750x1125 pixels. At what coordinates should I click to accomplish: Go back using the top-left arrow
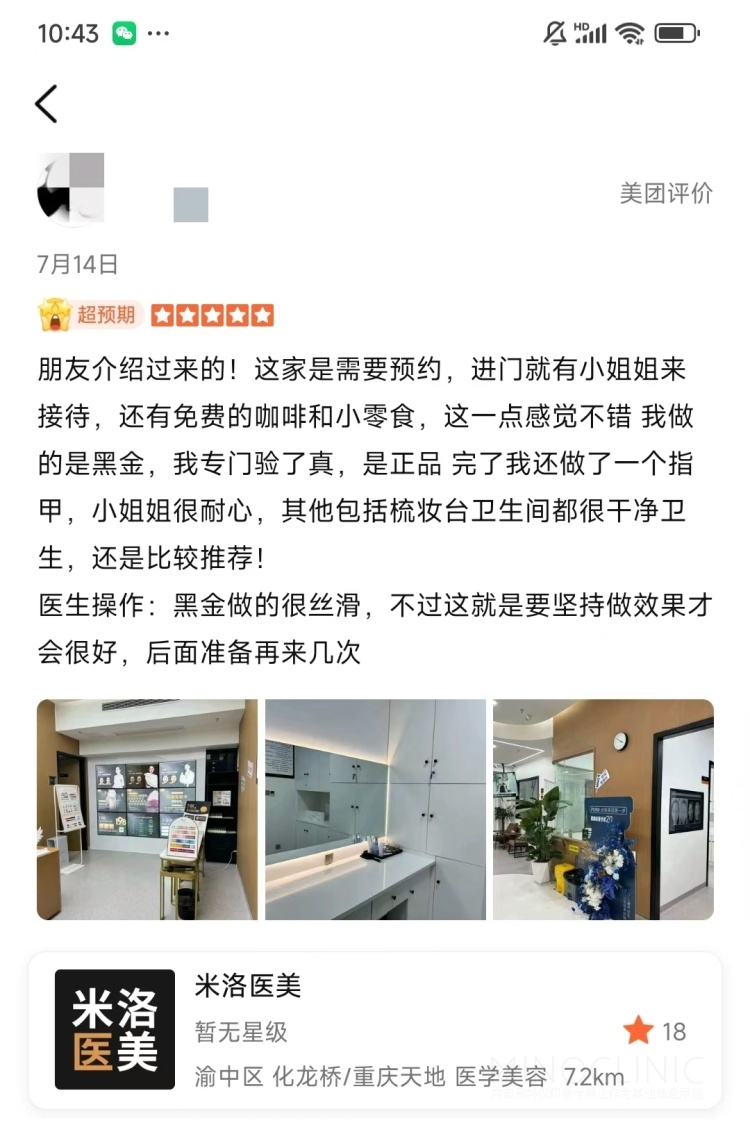(x=46, y=104)
